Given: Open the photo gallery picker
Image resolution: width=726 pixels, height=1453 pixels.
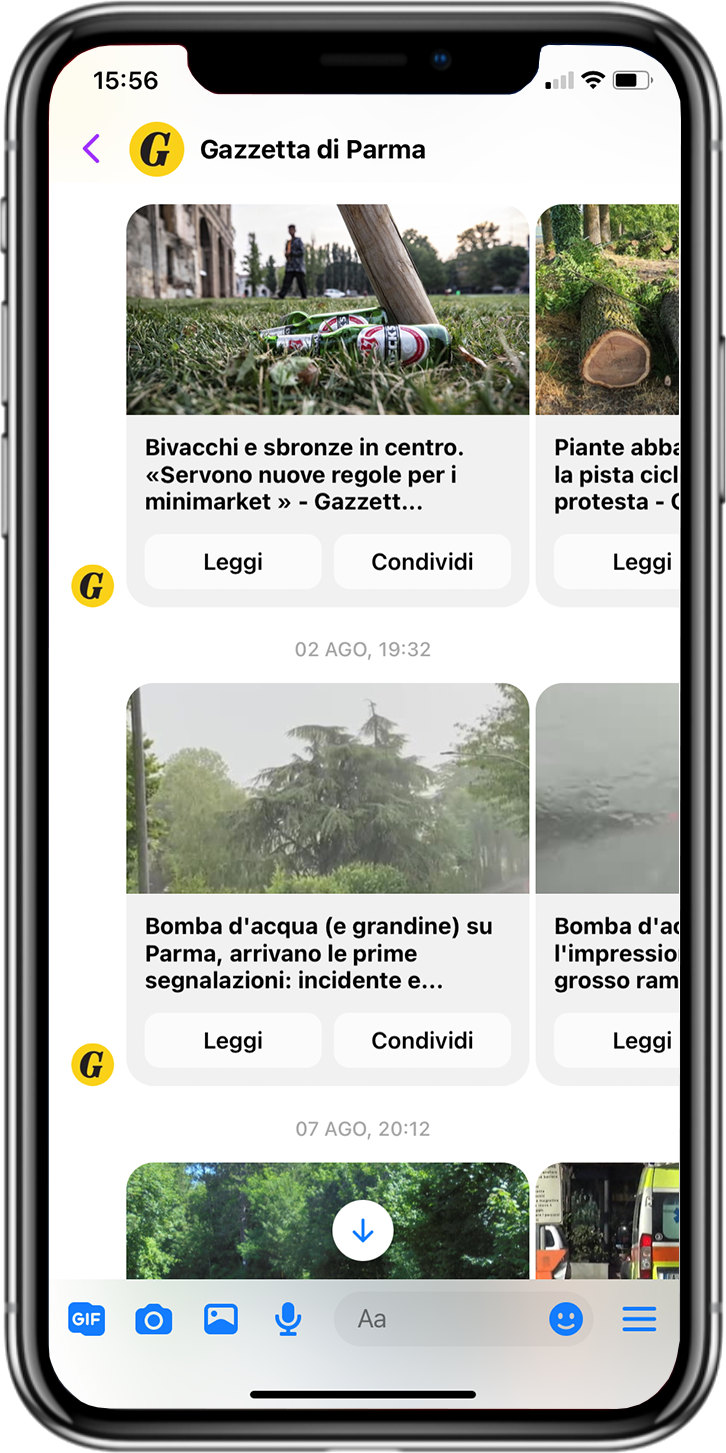Looking at the screenshot, I should [221, 1320].
